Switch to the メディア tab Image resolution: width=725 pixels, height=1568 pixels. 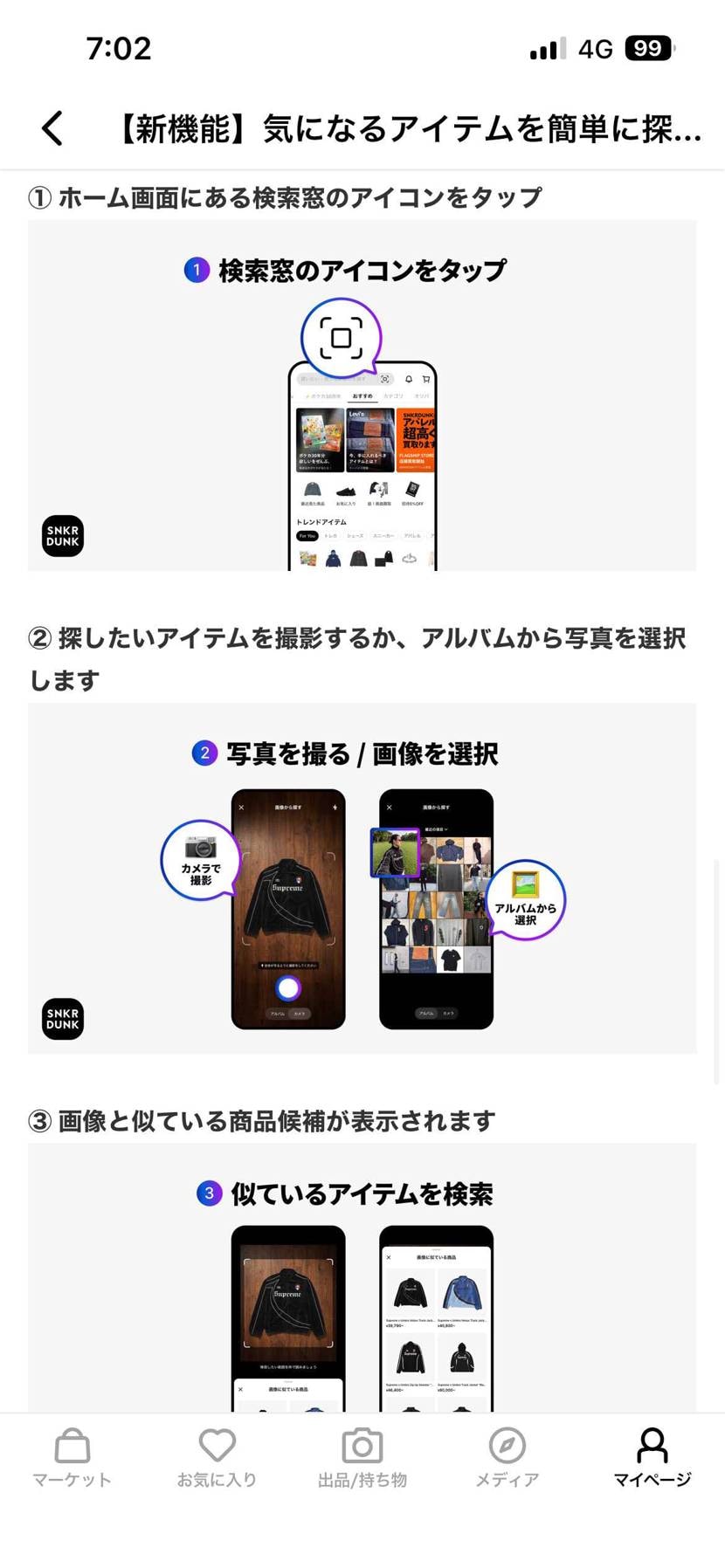click(507, 1457)
